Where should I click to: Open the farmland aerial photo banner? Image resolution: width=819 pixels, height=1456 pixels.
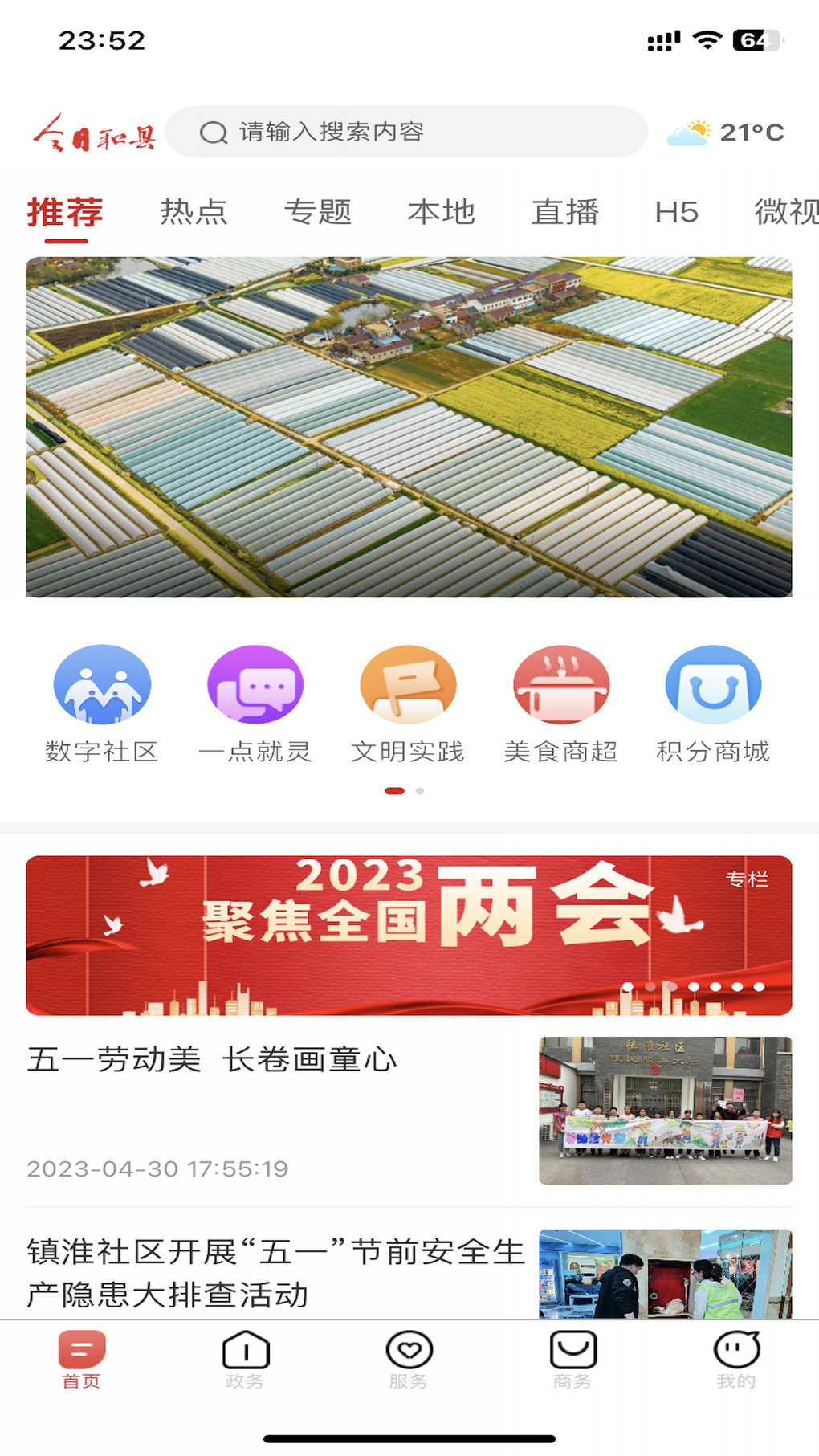coord(409,426)
